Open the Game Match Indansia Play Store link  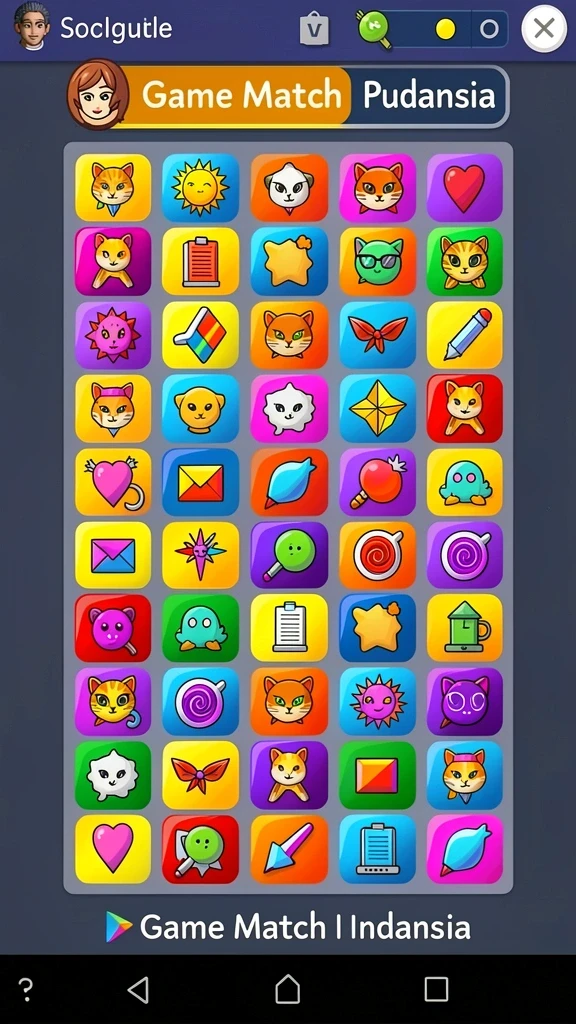pos(288,927)
